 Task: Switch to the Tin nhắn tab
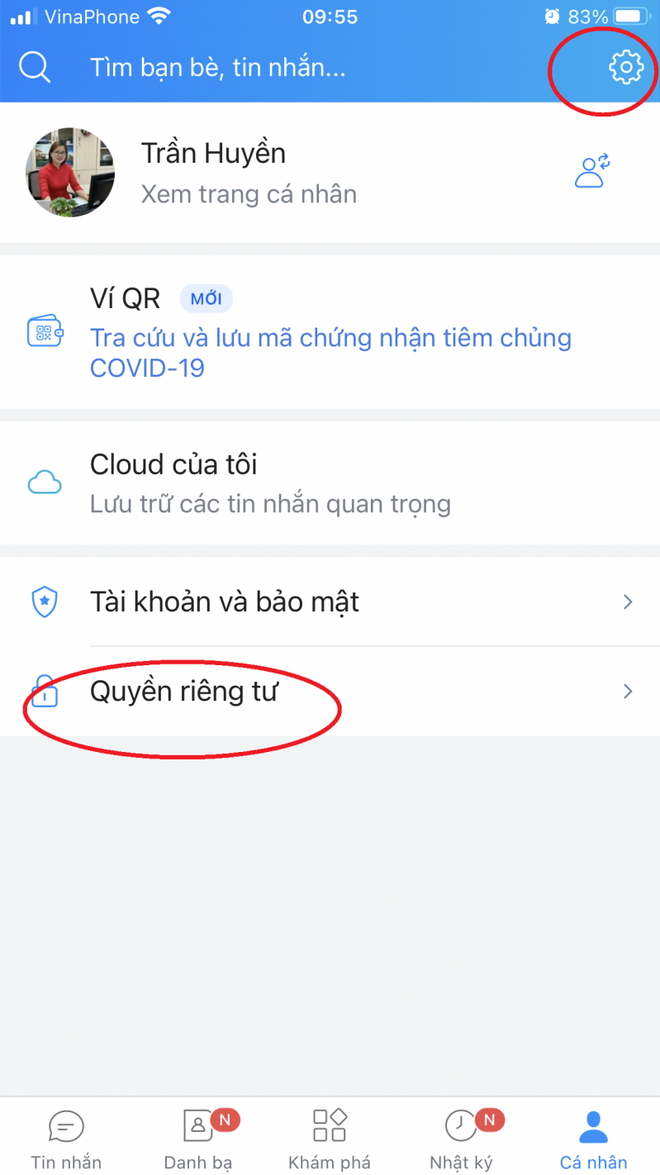coord(66,1138)
